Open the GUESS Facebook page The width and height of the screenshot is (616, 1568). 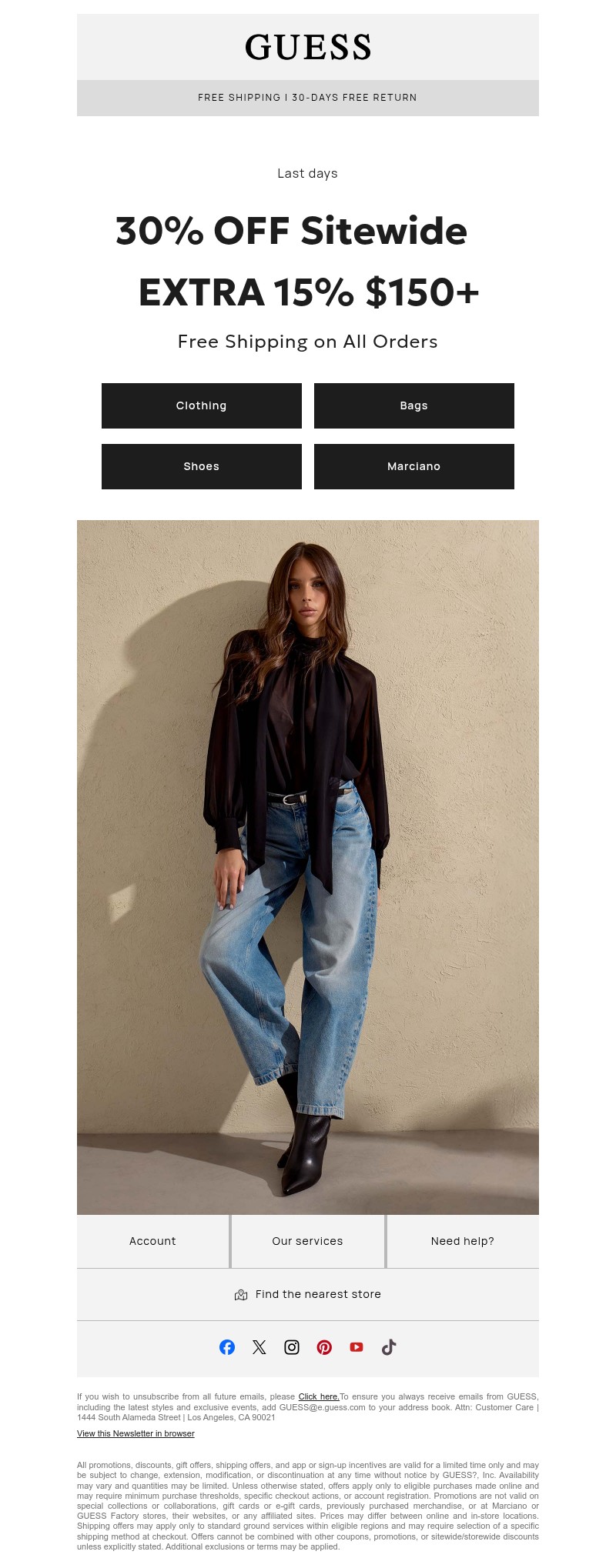tap(227, 1346)
